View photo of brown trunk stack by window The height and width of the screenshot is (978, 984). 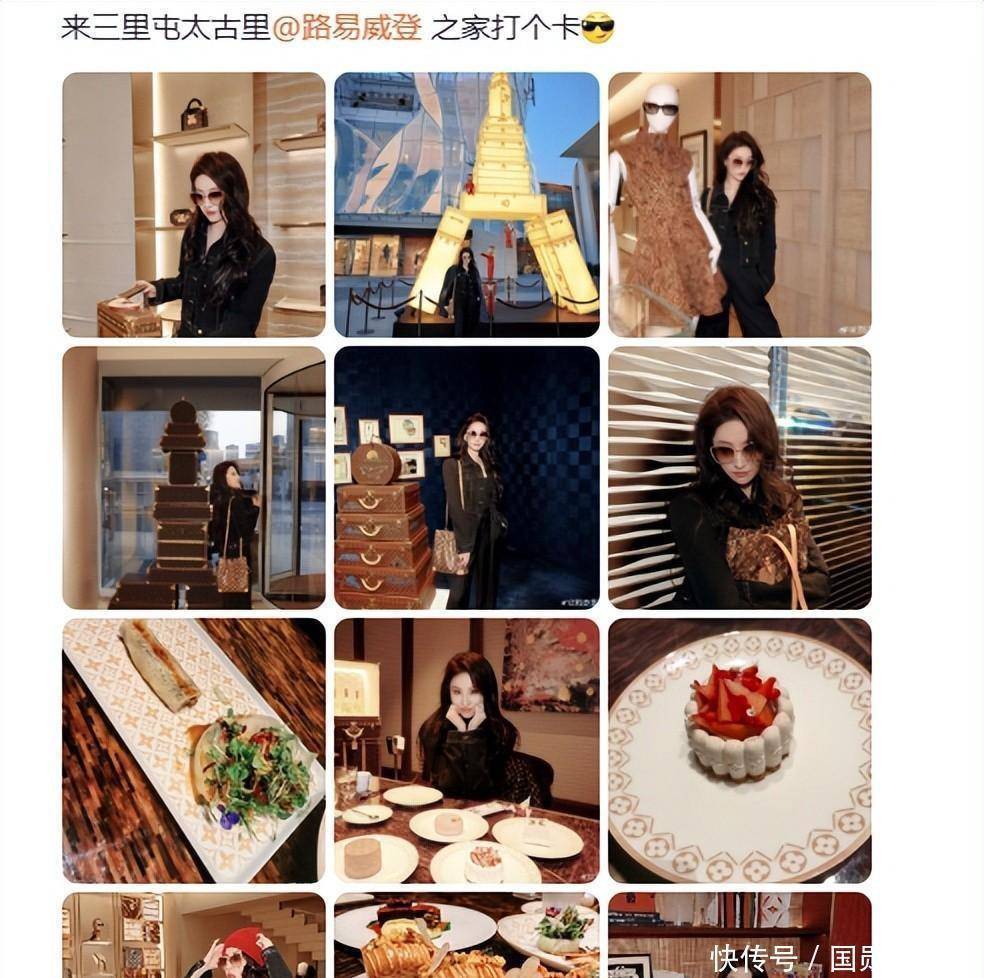coord(193,477)
